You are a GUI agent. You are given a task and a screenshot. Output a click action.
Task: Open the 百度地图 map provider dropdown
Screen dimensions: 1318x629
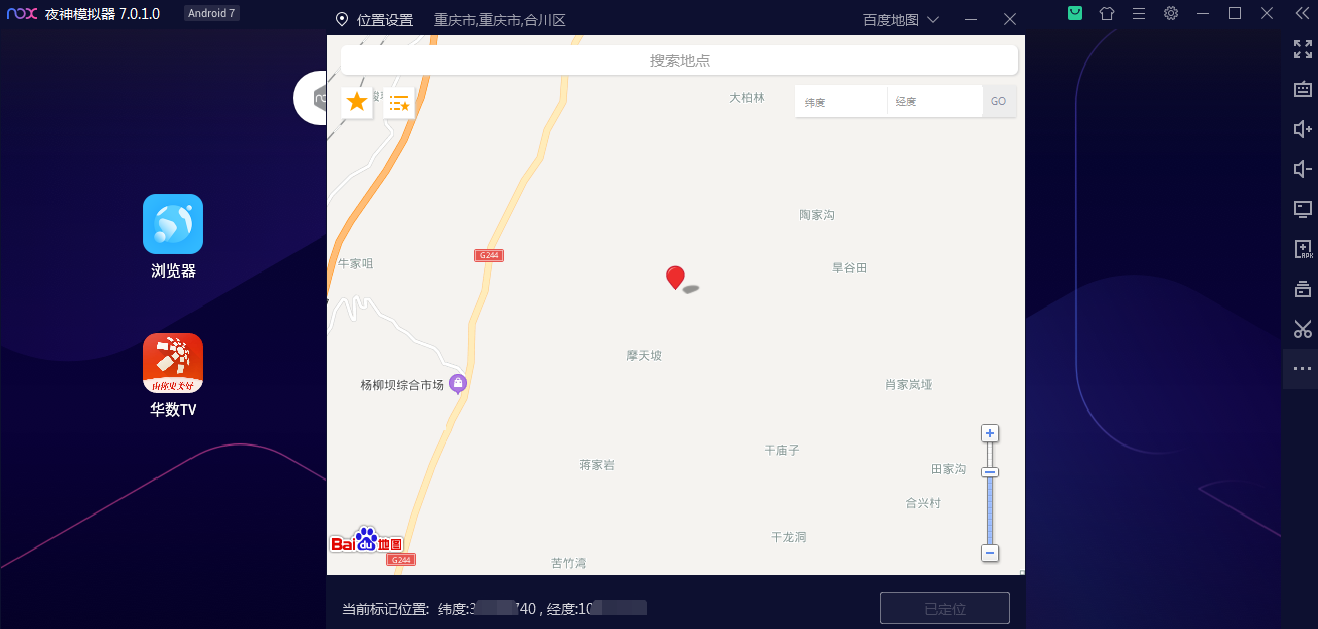(901, 19)
